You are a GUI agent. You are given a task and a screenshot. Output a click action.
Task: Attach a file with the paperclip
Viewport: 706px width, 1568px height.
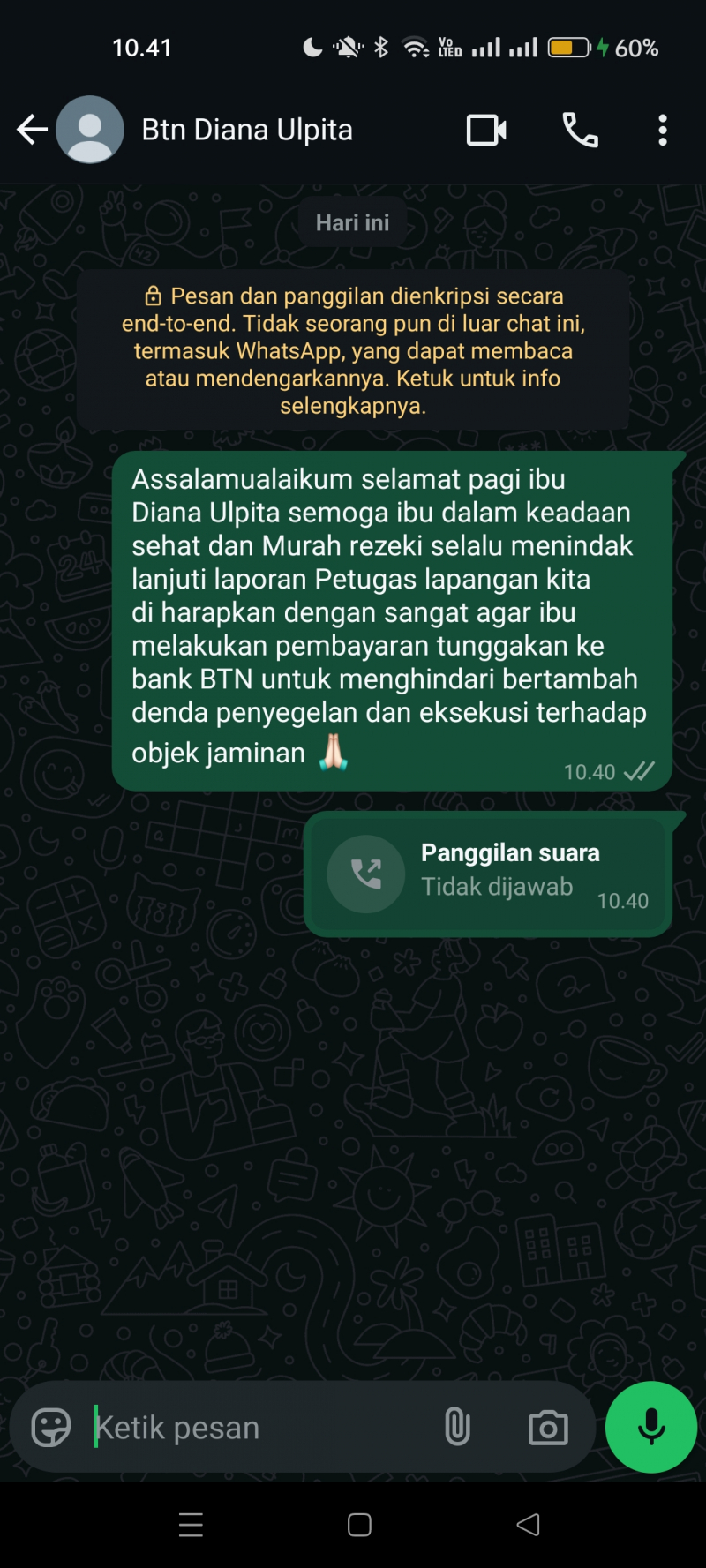[x=457, y=1427]
